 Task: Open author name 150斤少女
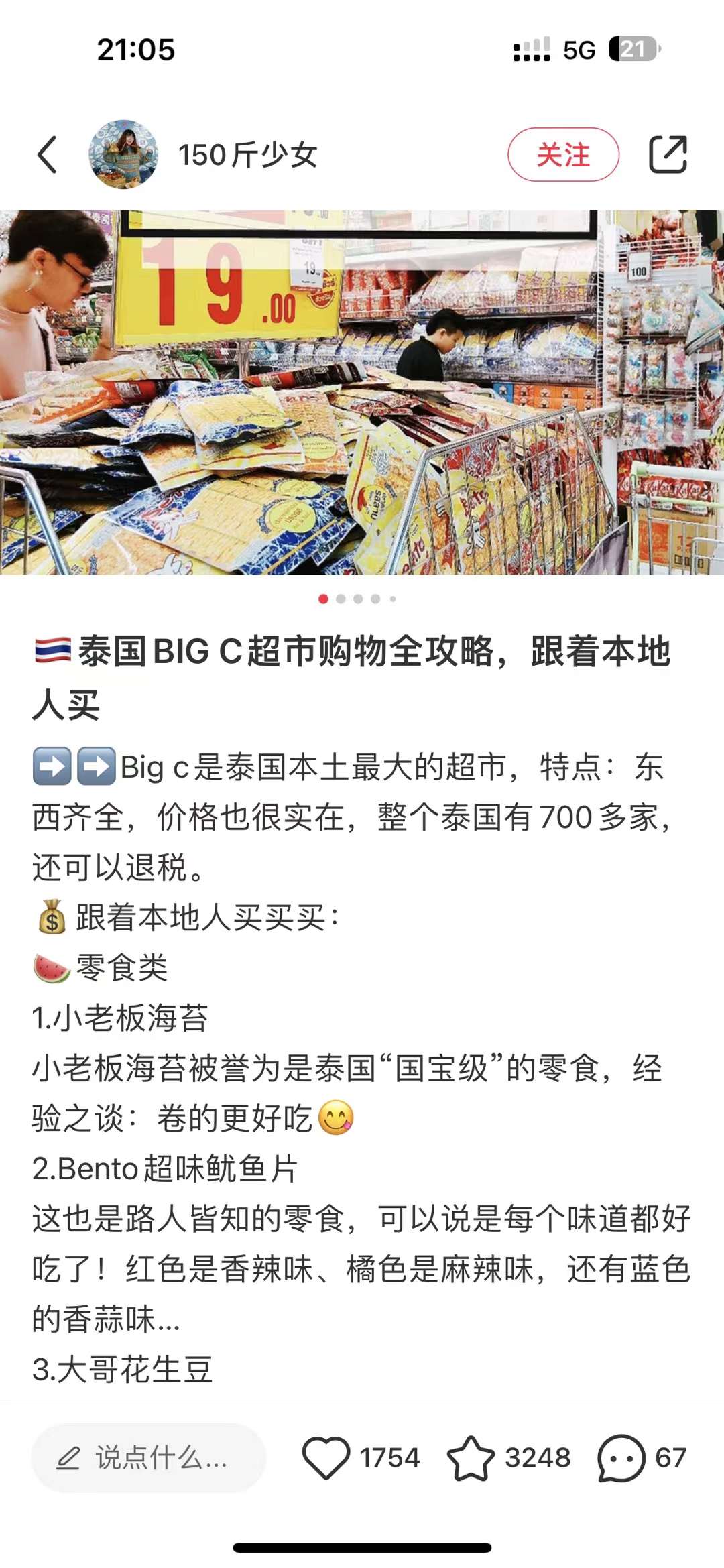(248, 155)
